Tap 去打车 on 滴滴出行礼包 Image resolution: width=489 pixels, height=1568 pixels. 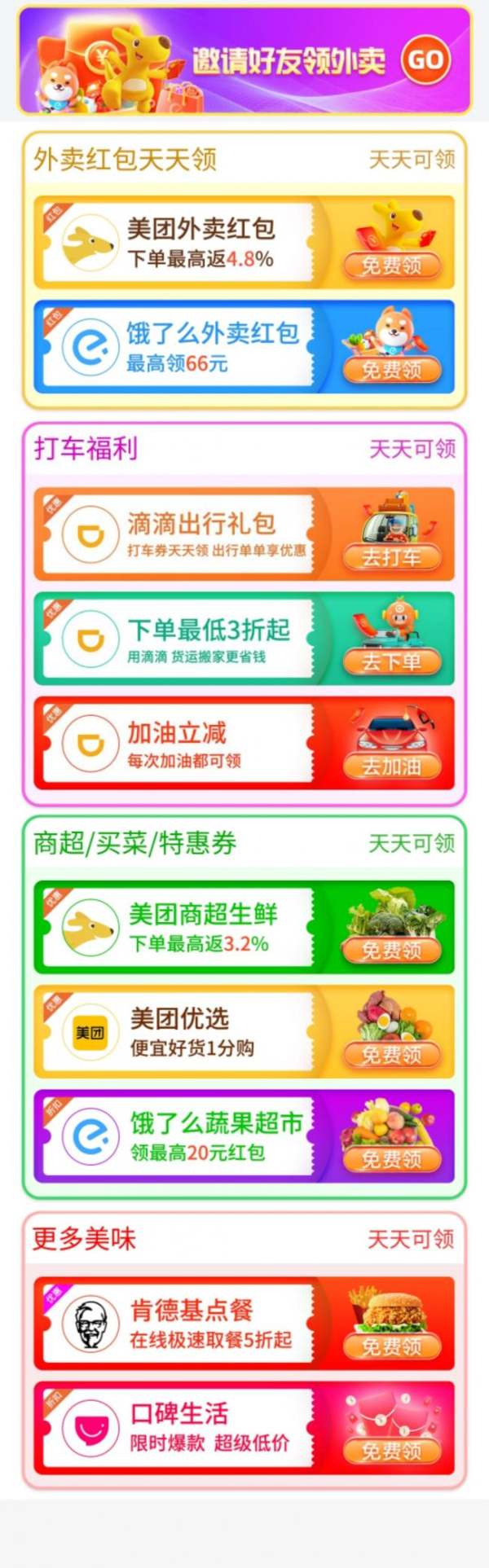[391, 557]
